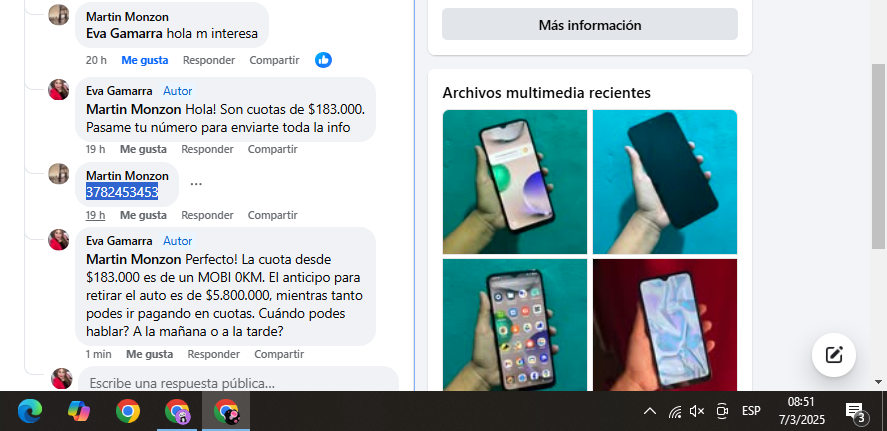Image resolution: width=887 pixels, height=431 pixels.
Task: Open Martin Monzon's profile from first comment
Action: coord(127,17)
